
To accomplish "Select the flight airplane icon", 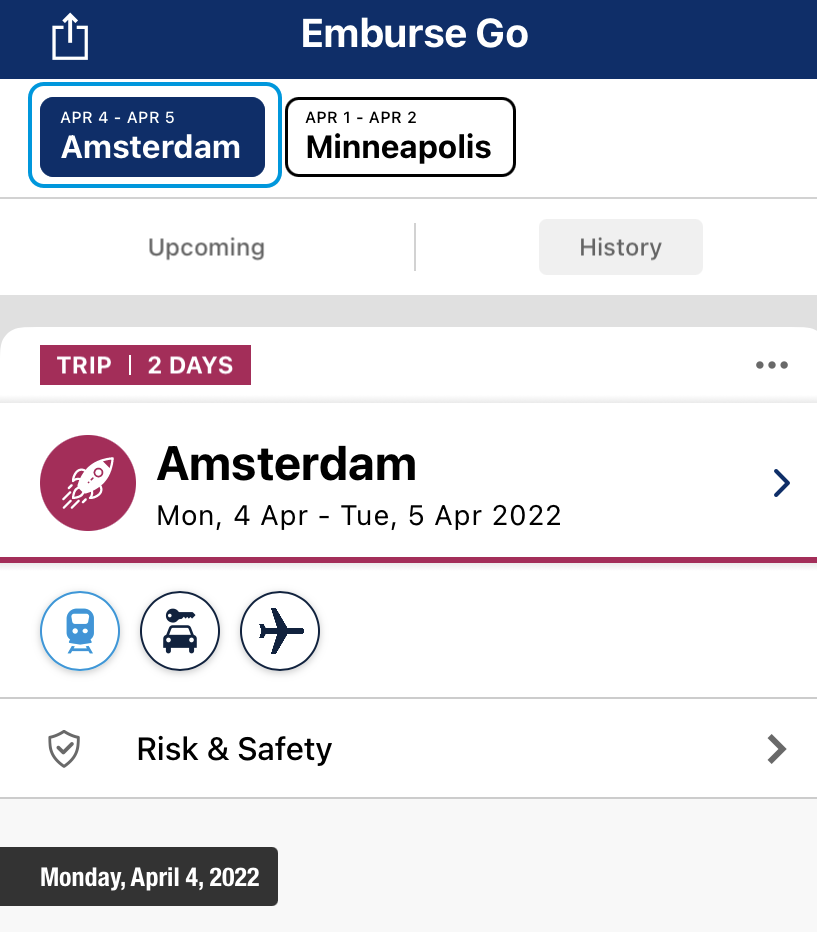I will click(x=280, y=630).
